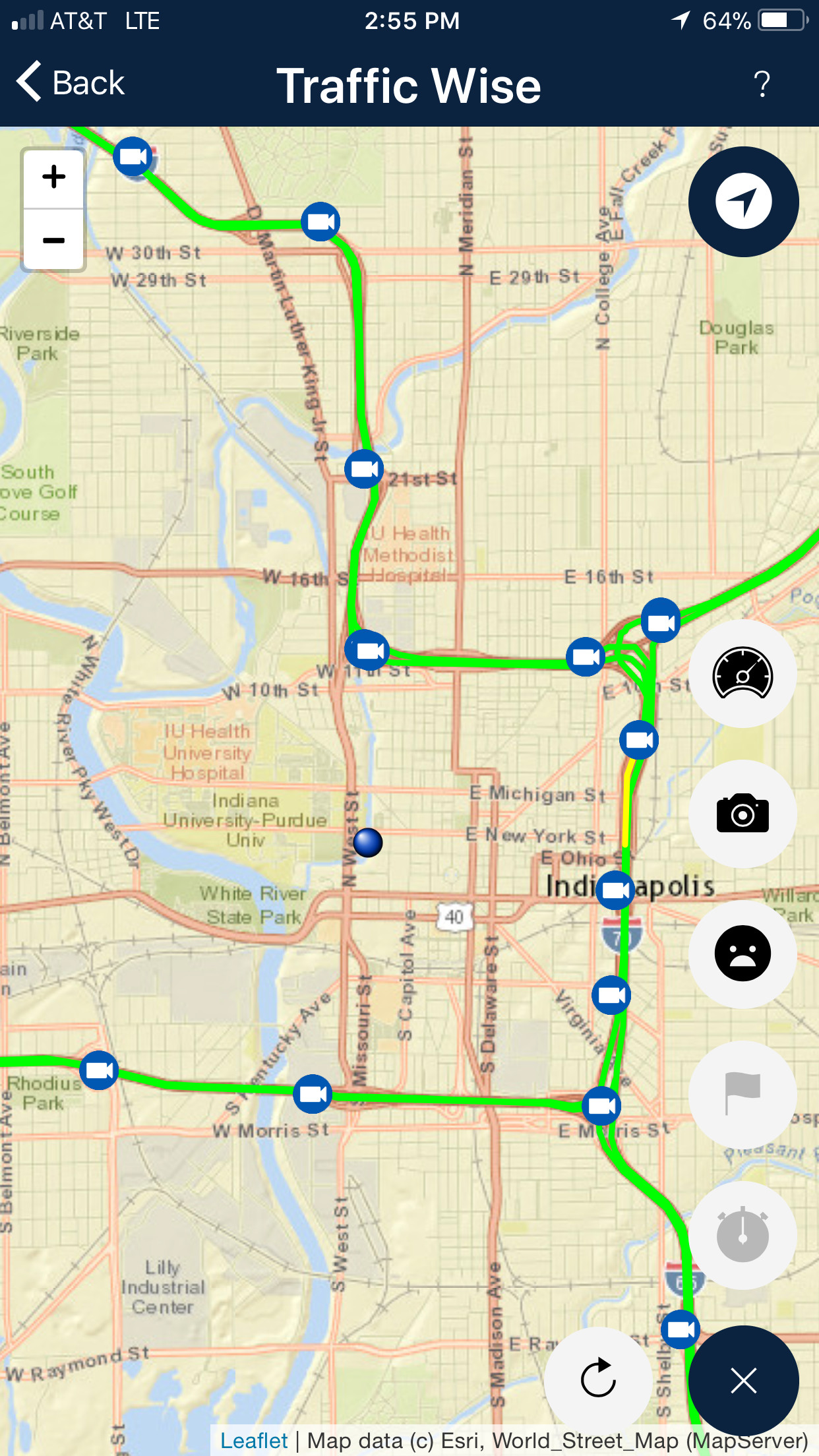Image resolution: width=819 pixels, height=1456 pixels.
Task: Close the floating action menu
Action: 743,1380
